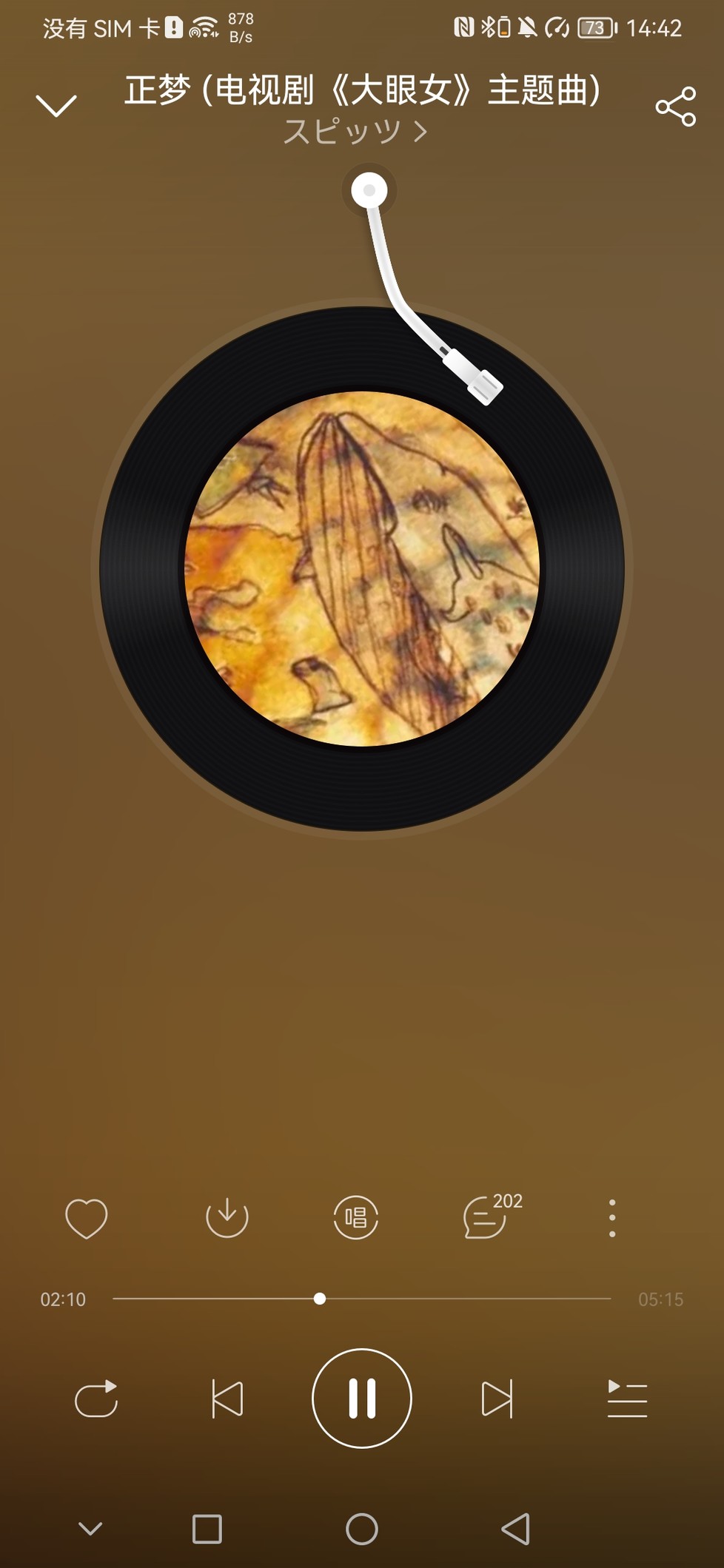Tap the album cover on the vinyl

(x=362, y=568)
